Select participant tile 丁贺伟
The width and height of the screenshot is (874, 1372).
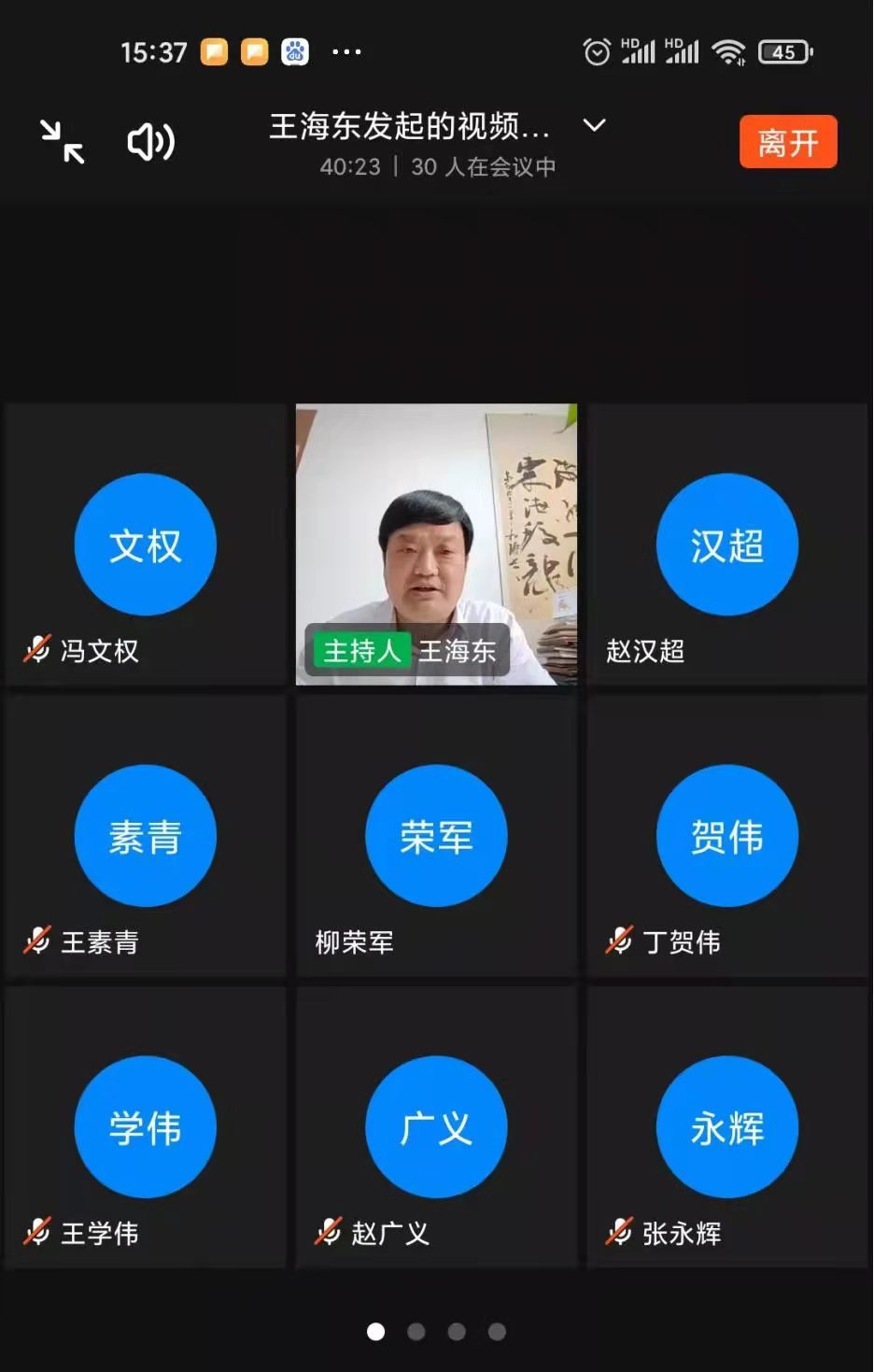click(x=726, y=836)
